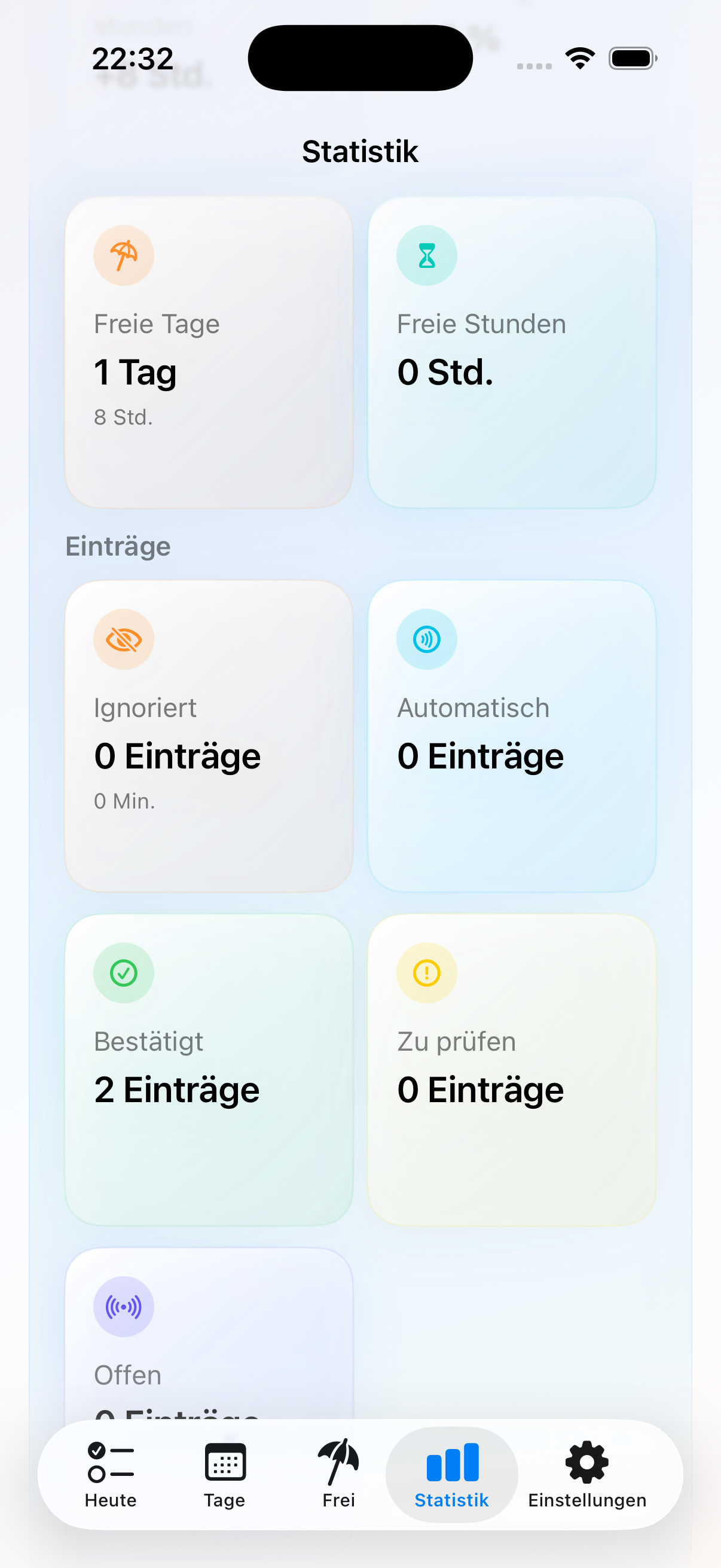The width and height of the screenshot is (721, 1568).
Task: Open the Einstellungen gear icon
Action: point(586,1462)
